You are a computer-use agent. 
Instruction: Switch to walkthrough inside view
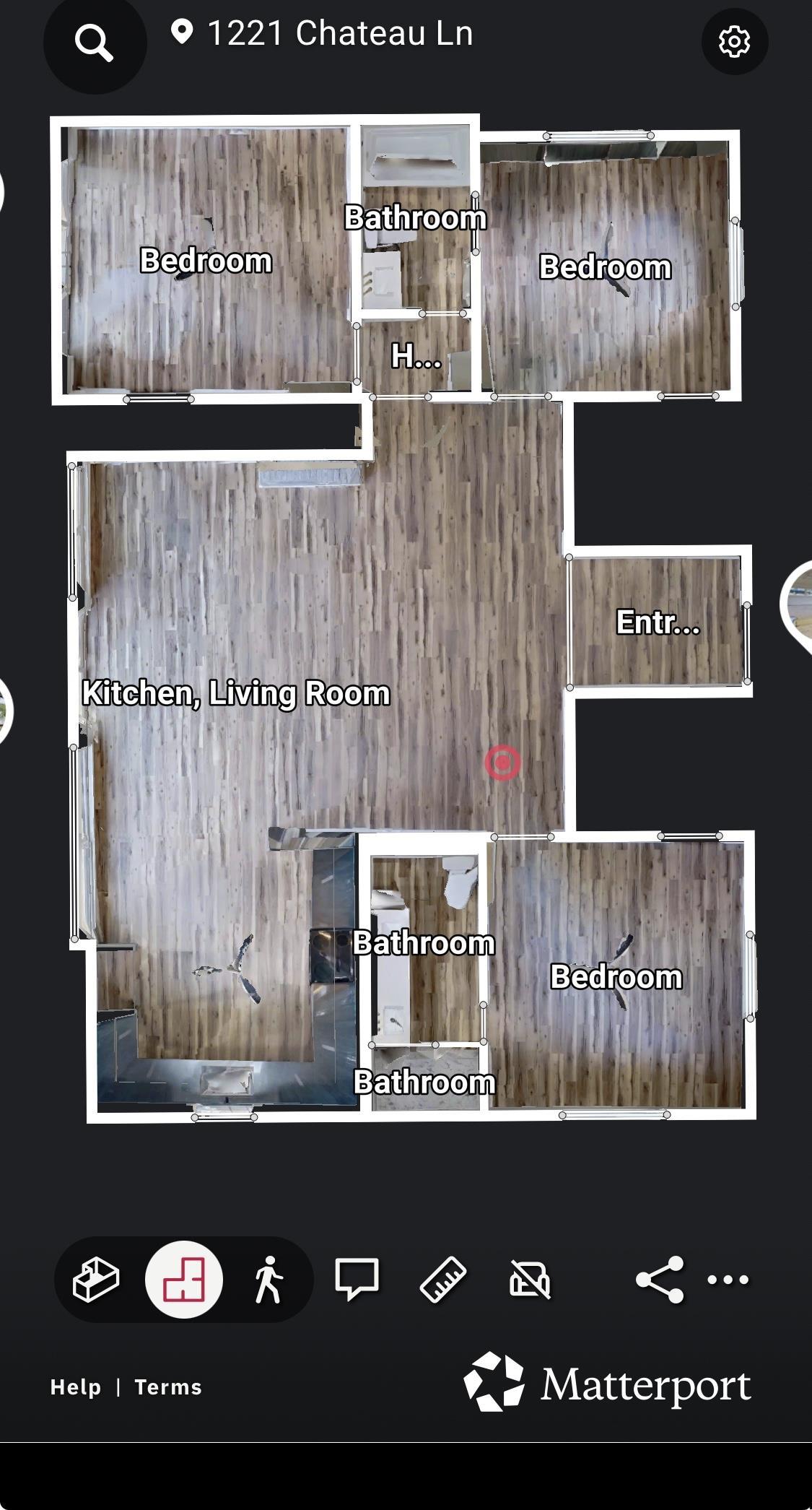(x=269, y=1280)
